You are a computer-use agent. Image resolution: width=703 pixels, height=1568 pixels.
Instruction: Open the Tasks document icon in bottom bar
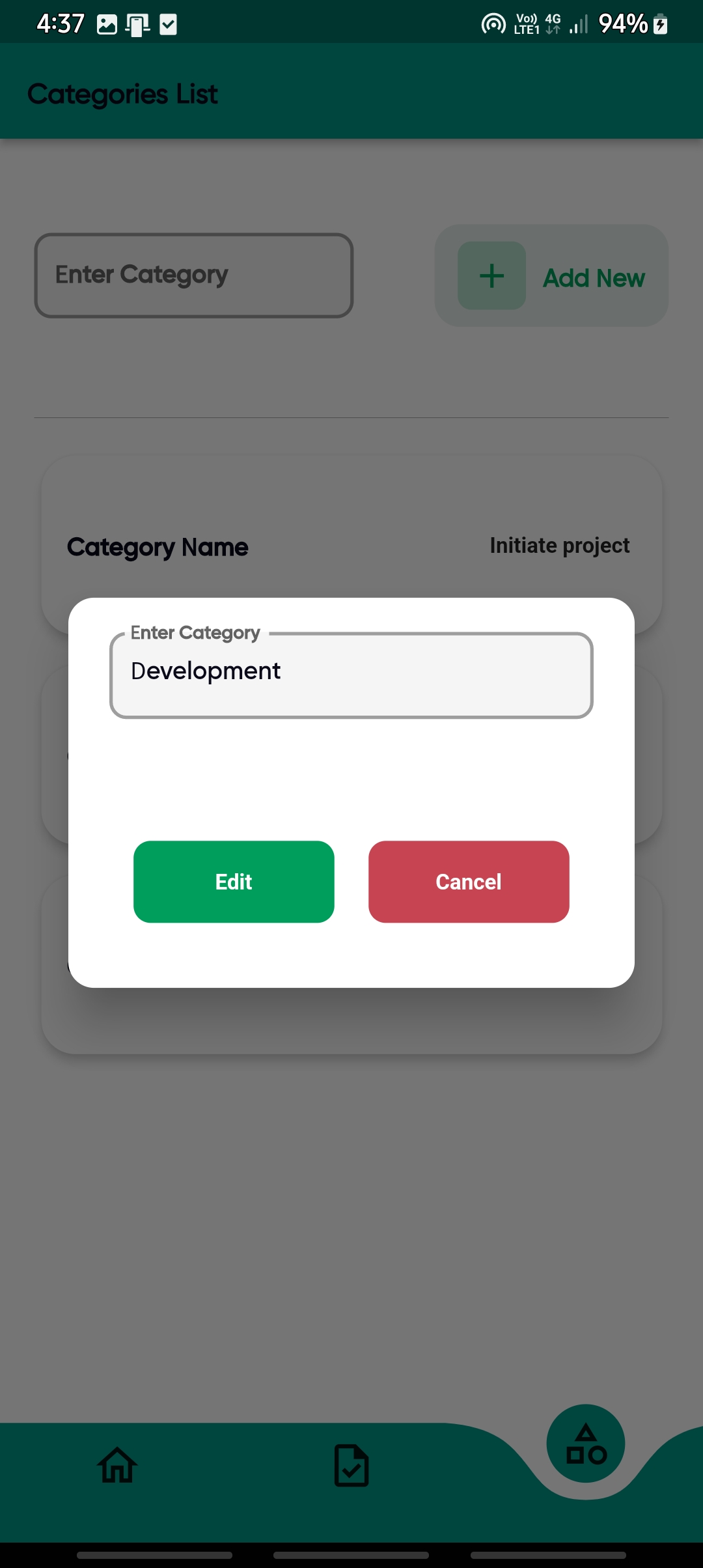pyautogui.click(x=351, y=1466)
